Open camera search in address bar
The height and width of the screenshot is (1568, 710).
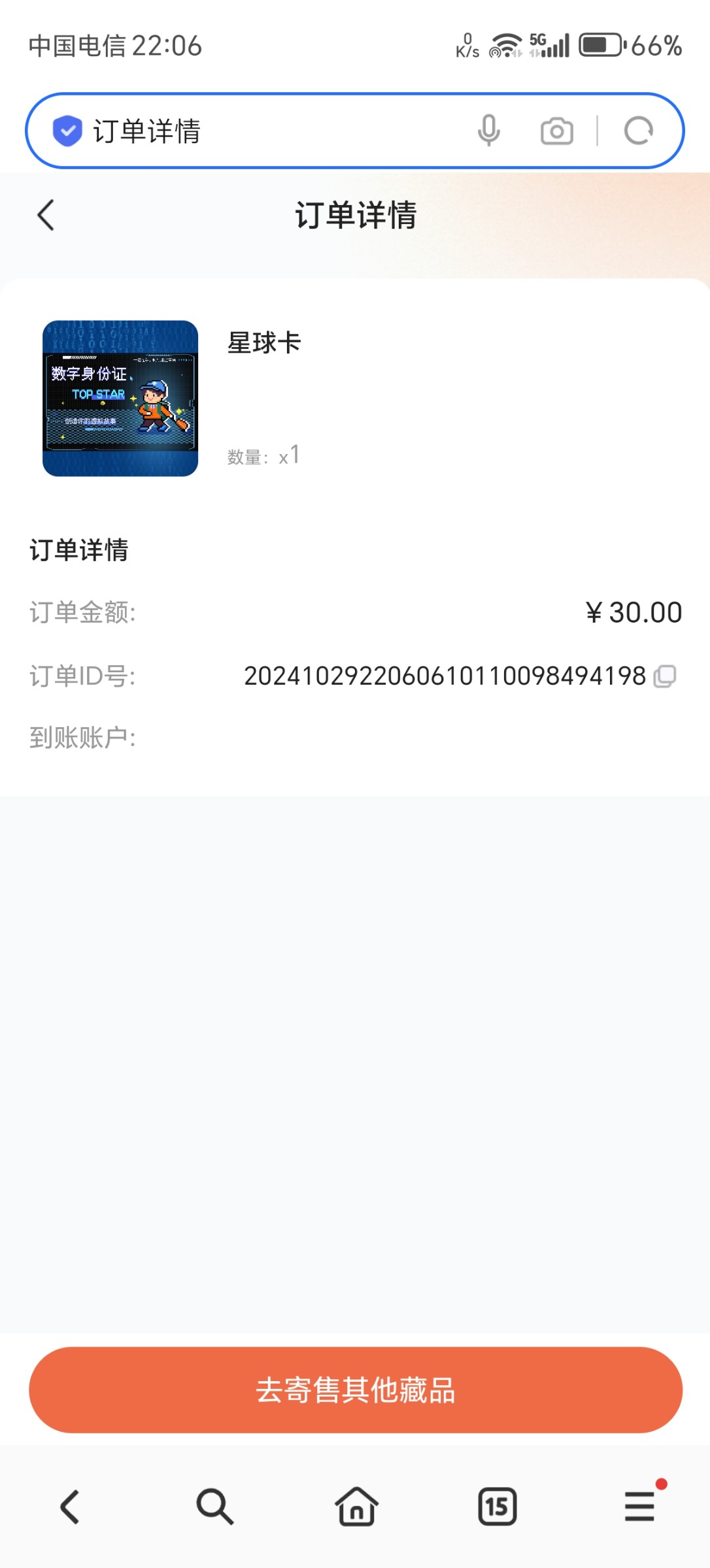coord(557,131)
